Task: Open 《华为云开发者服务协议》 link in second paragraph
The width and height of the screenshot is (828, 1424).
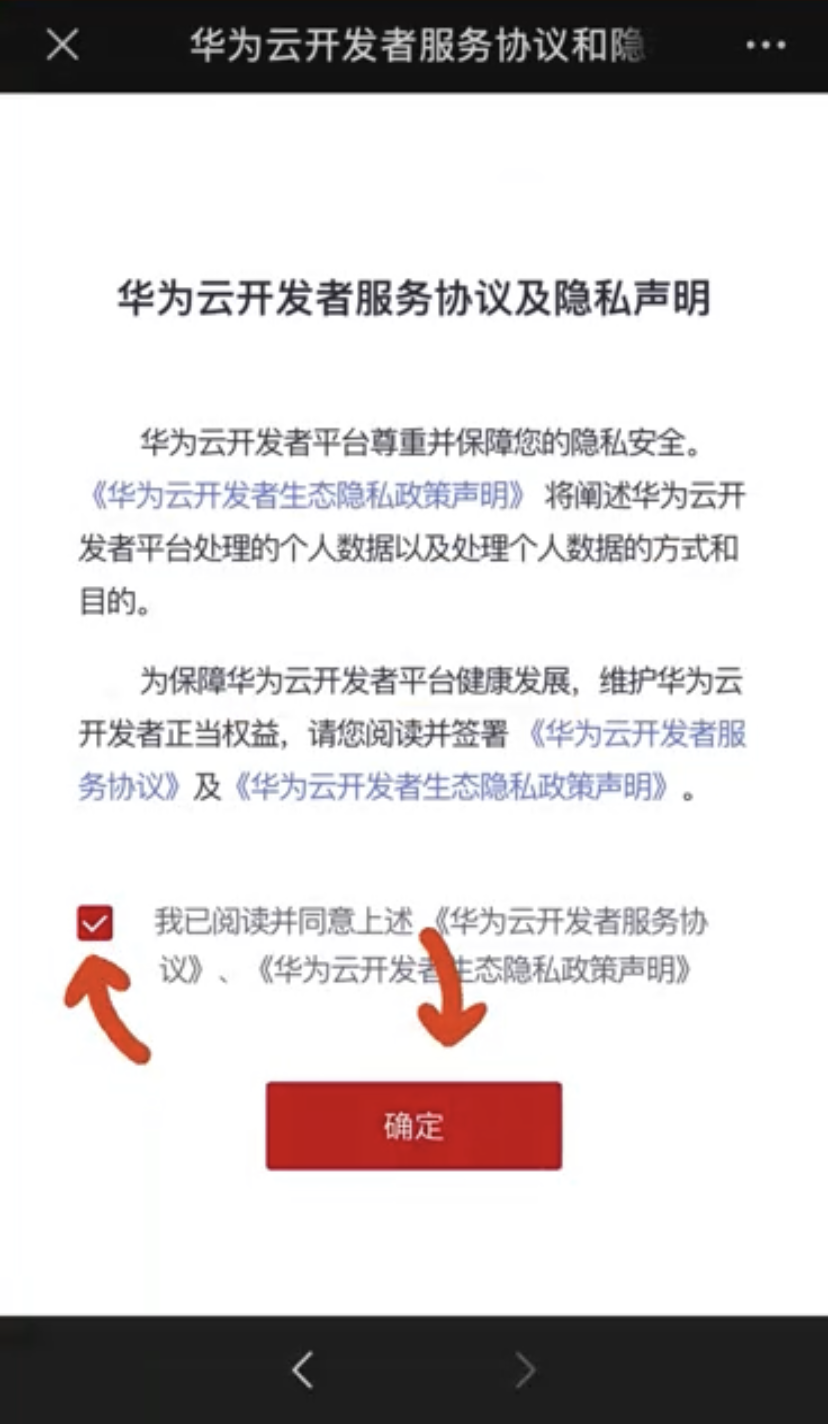Action: 636,735
